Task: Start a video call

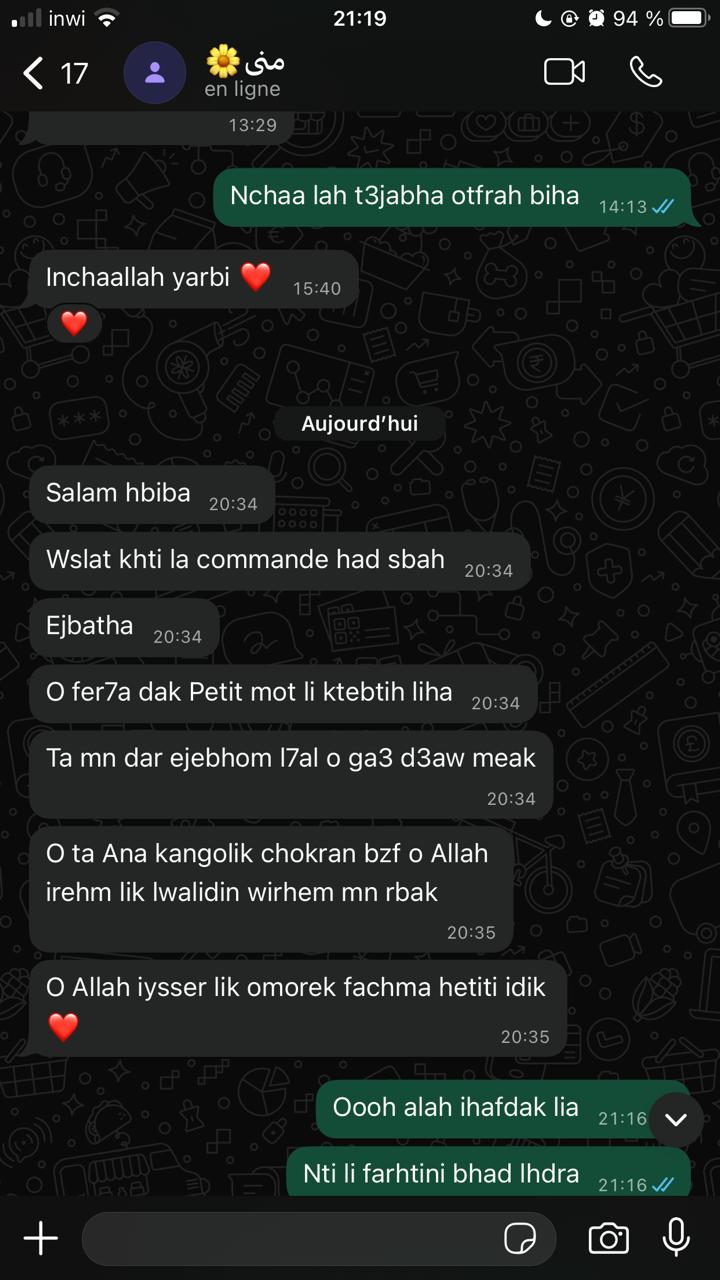Action: coord(564,72)
